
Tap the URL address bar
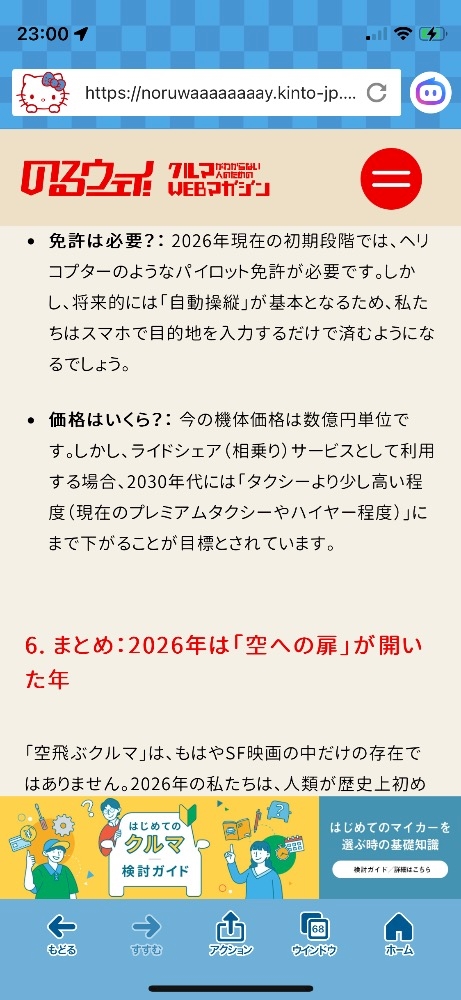(221, 93)
